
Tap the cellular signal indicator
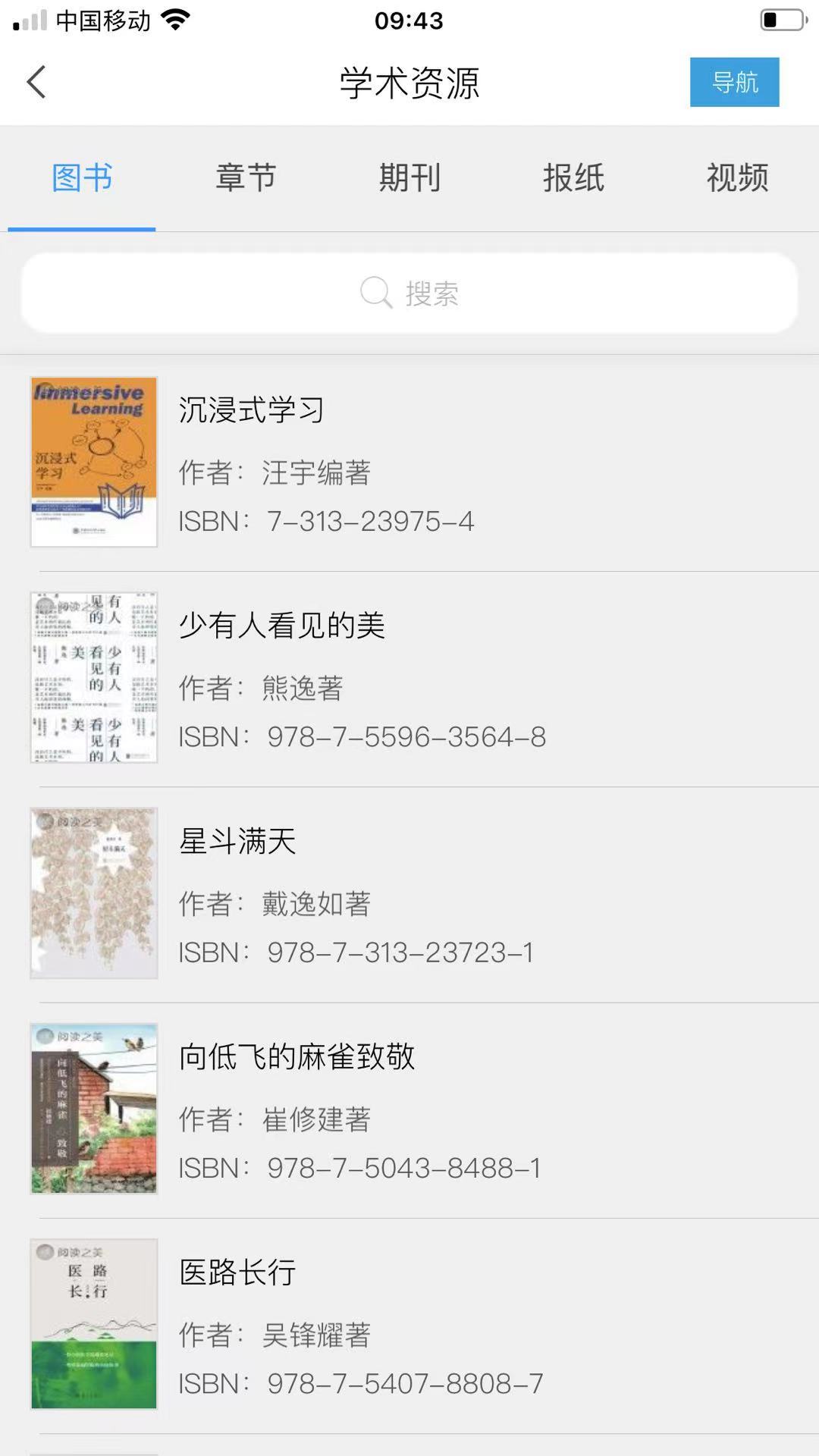(x=30, y=20)
